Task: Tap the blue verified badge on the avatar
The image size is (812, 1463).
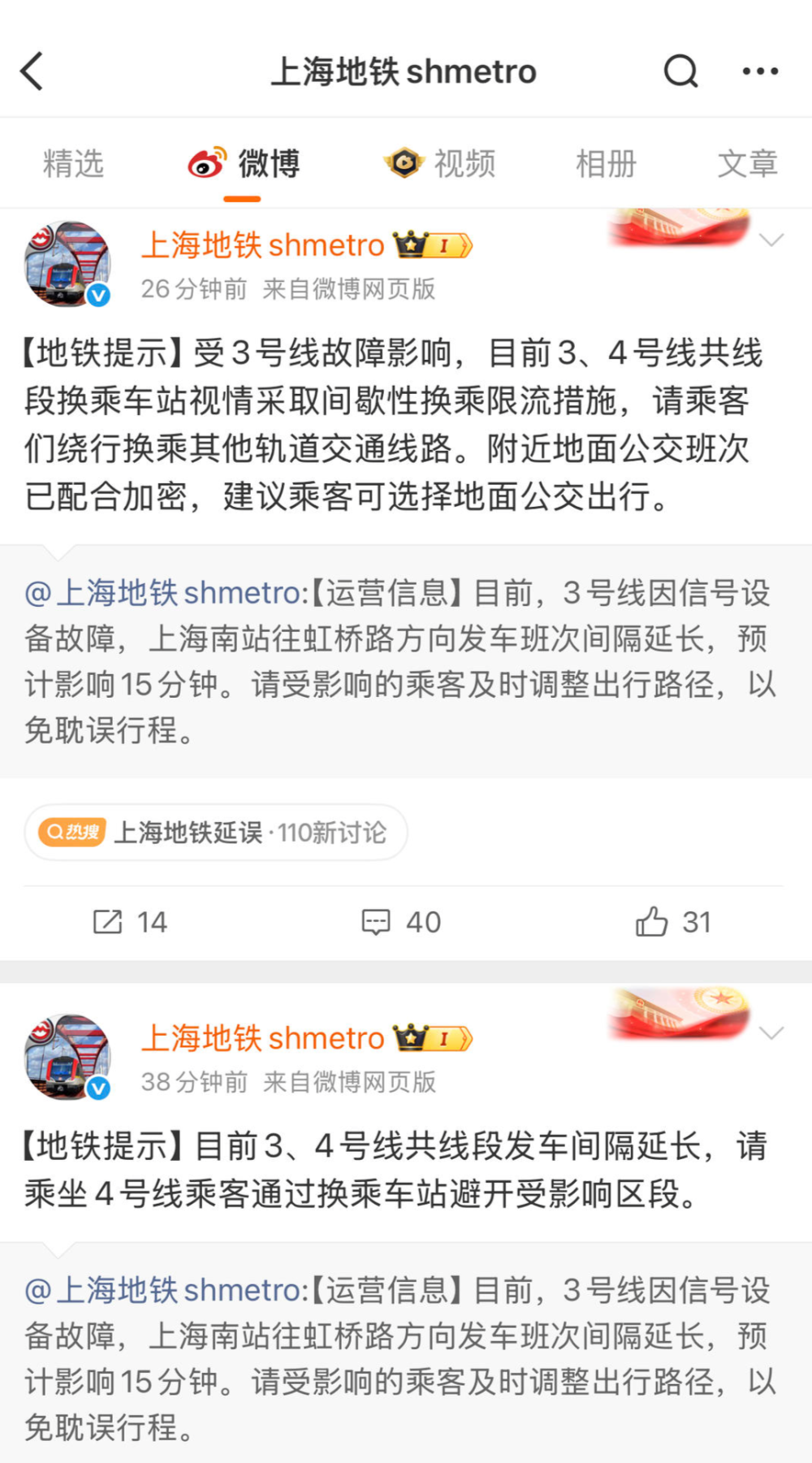Action: (x=99, y=295)
